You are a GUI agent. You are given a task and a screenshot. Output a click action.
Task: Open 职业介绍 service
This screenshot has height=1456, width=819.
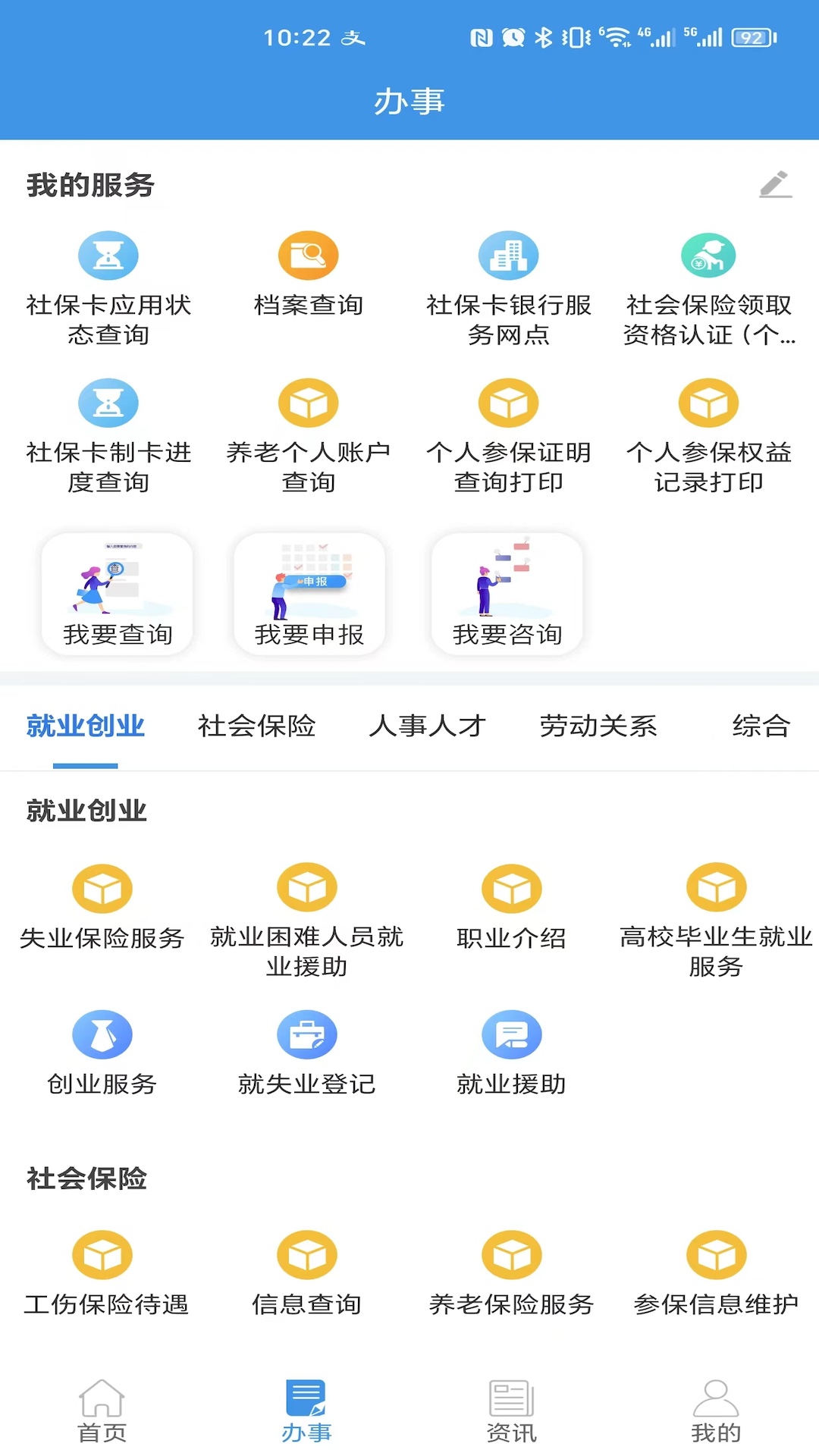coord(512,908)
